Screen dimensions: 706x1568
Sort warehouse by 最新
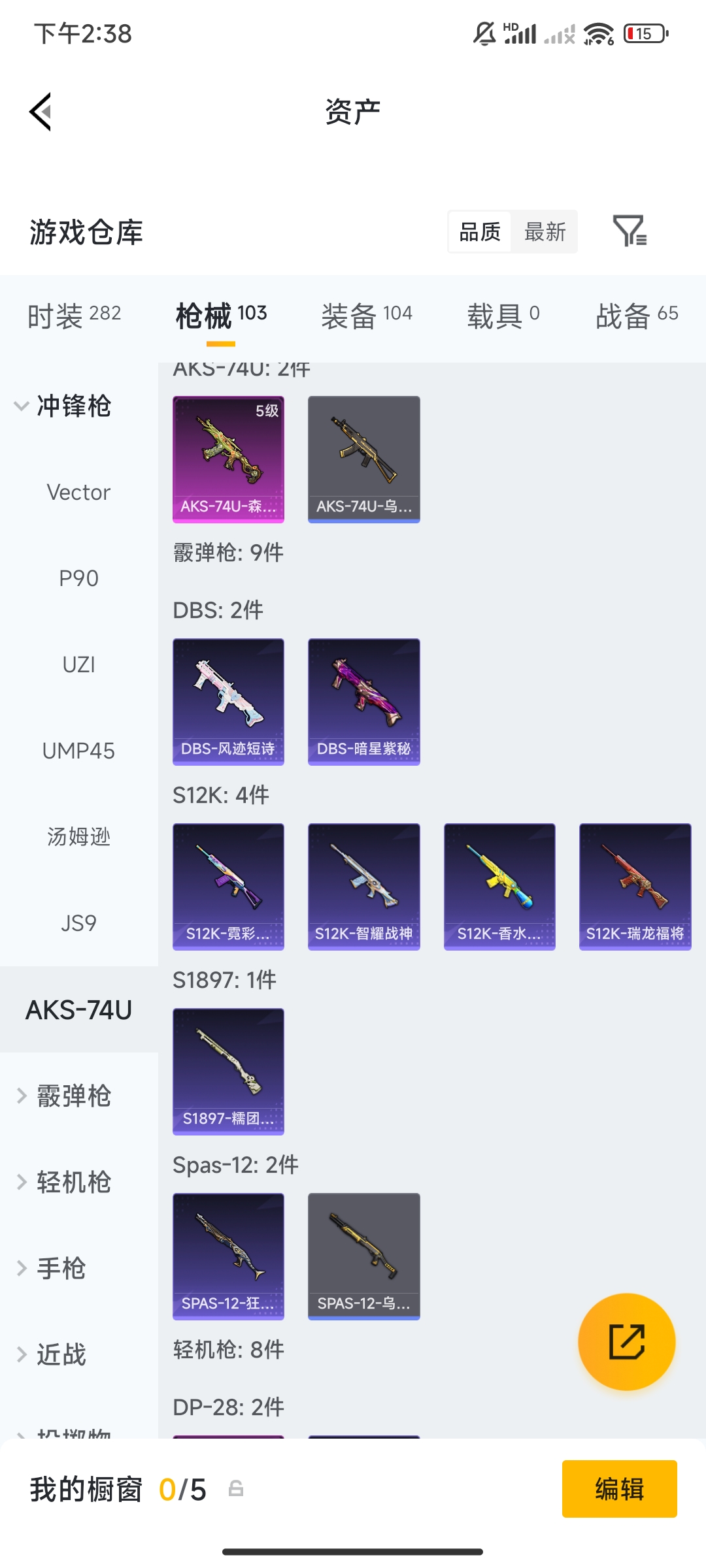tap(545, 232)
